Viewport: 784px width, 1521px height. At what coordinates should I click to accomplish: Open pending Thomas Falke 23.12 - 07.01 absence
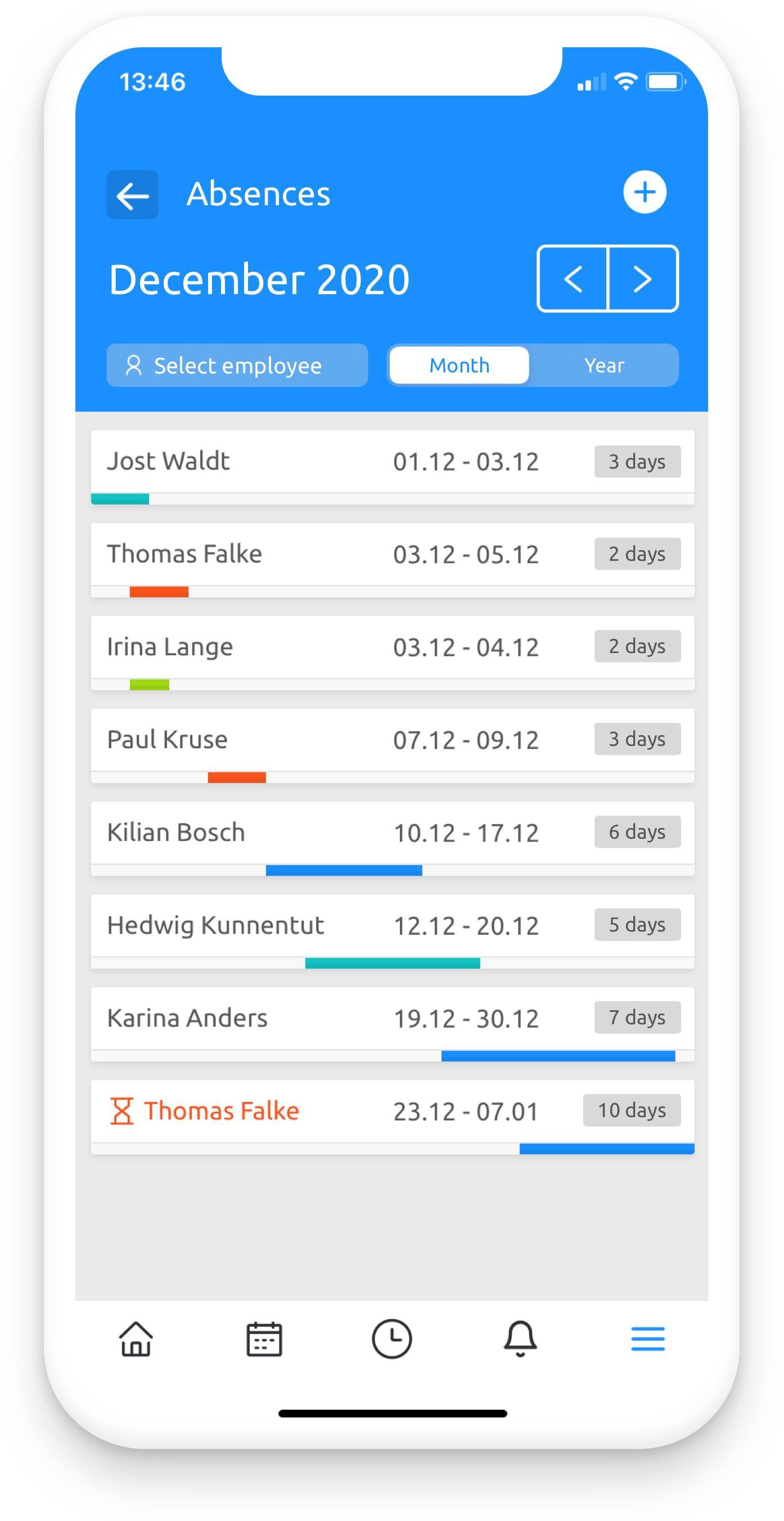tap(392, 1111)
